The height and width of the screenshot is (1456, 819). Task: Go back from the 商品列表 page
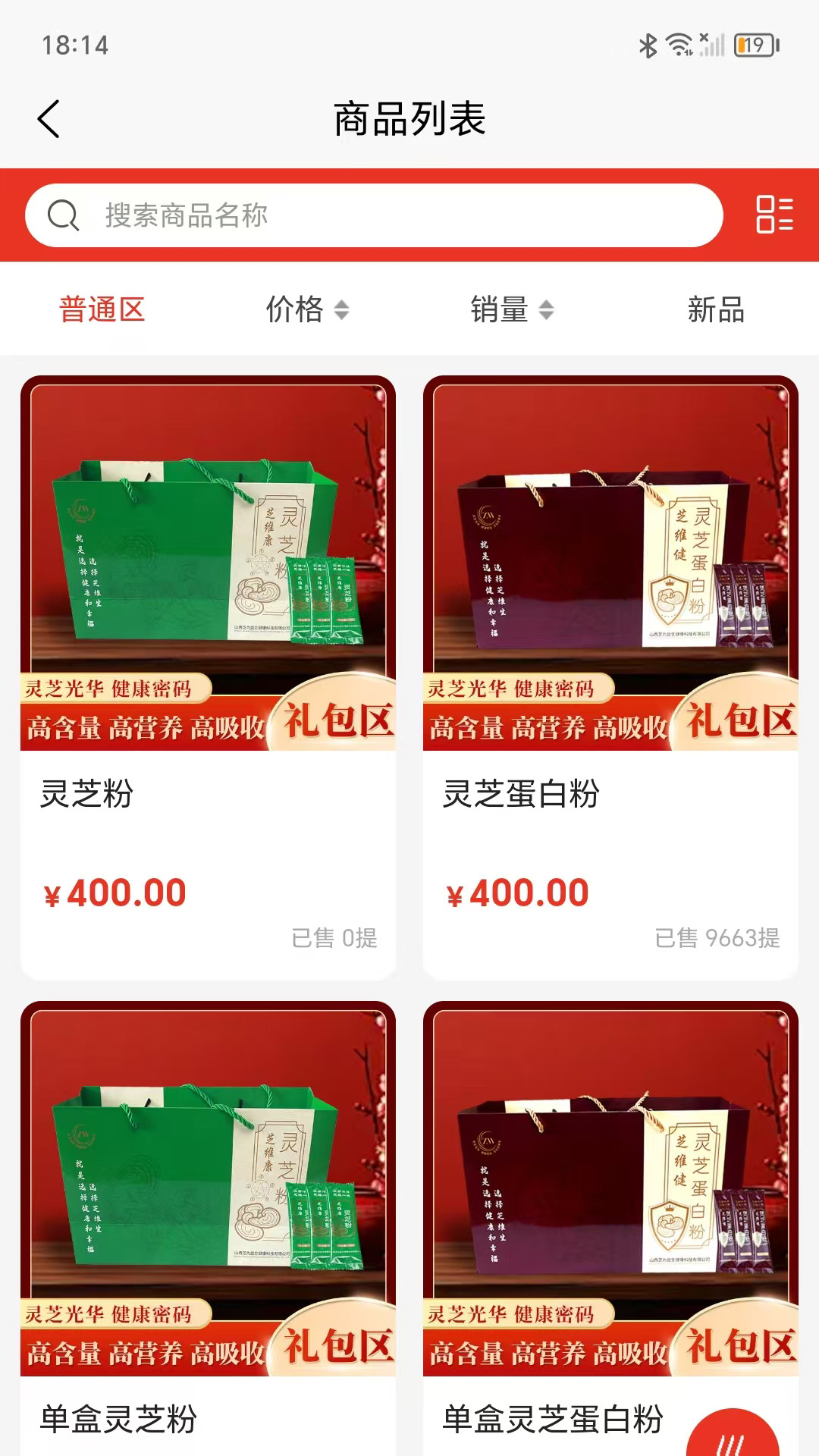(49, 119)
